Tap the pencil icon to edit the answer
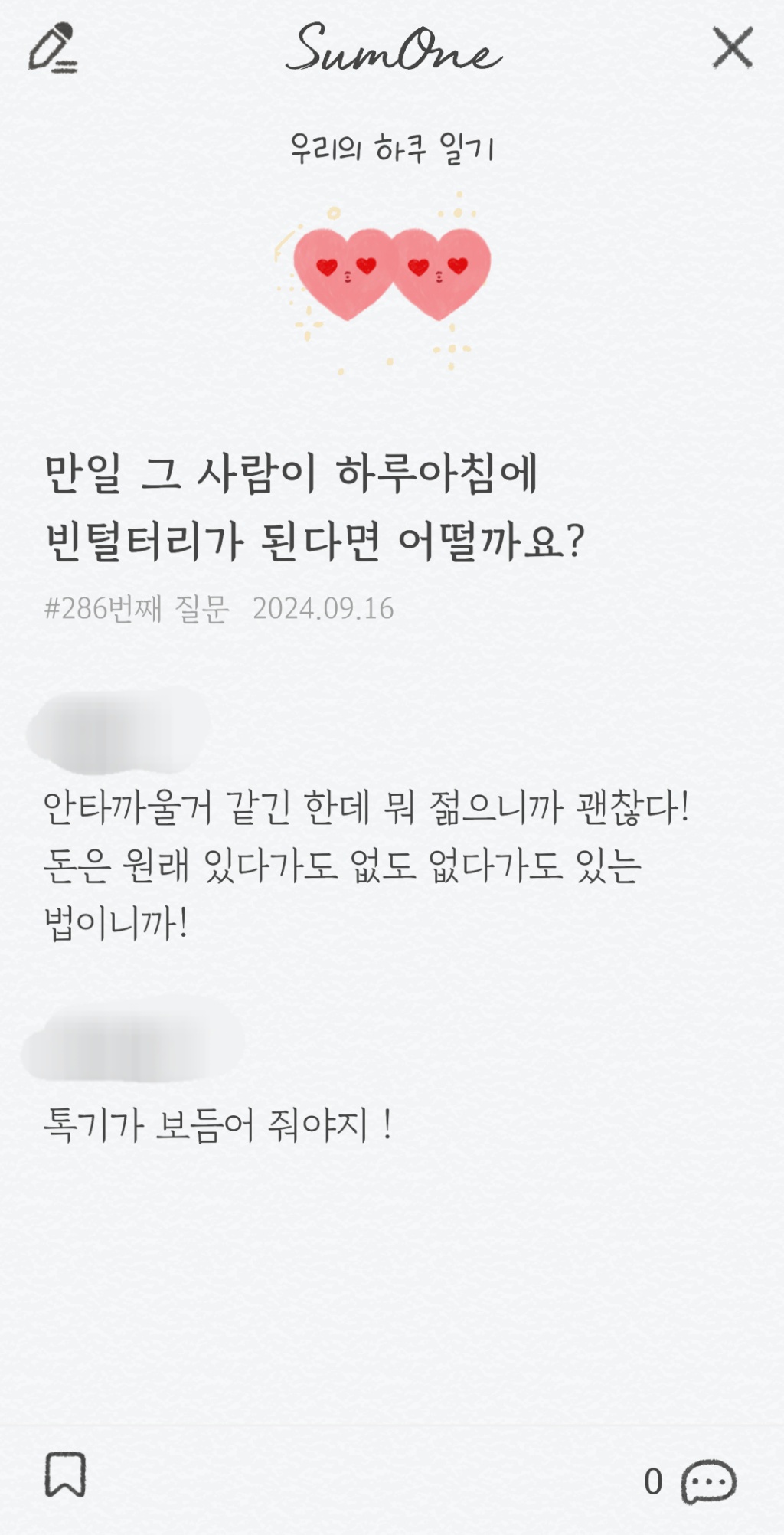Screen dimensions: 784x1535 [x=53, y=50]
